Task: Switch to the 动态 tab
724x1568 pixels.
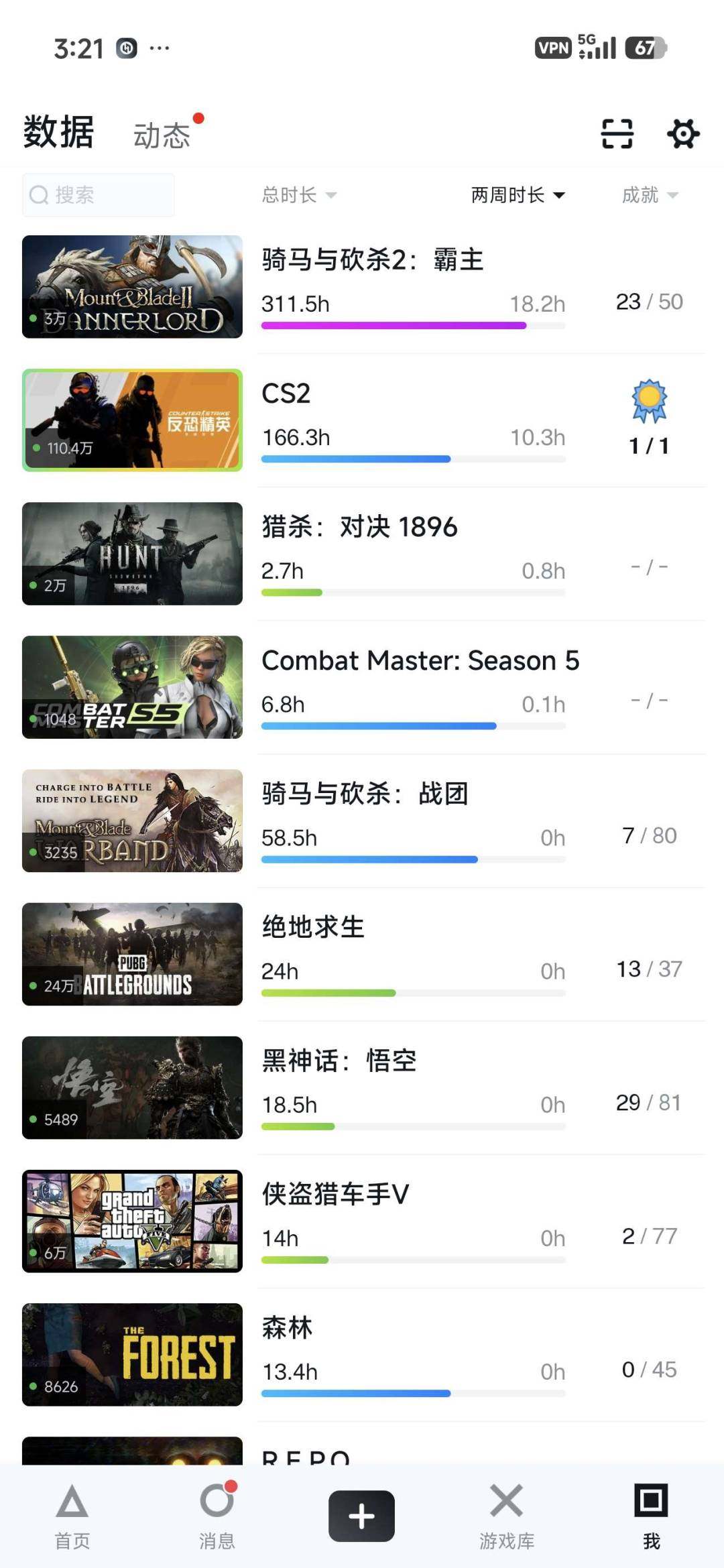Action: pos(162,135)
